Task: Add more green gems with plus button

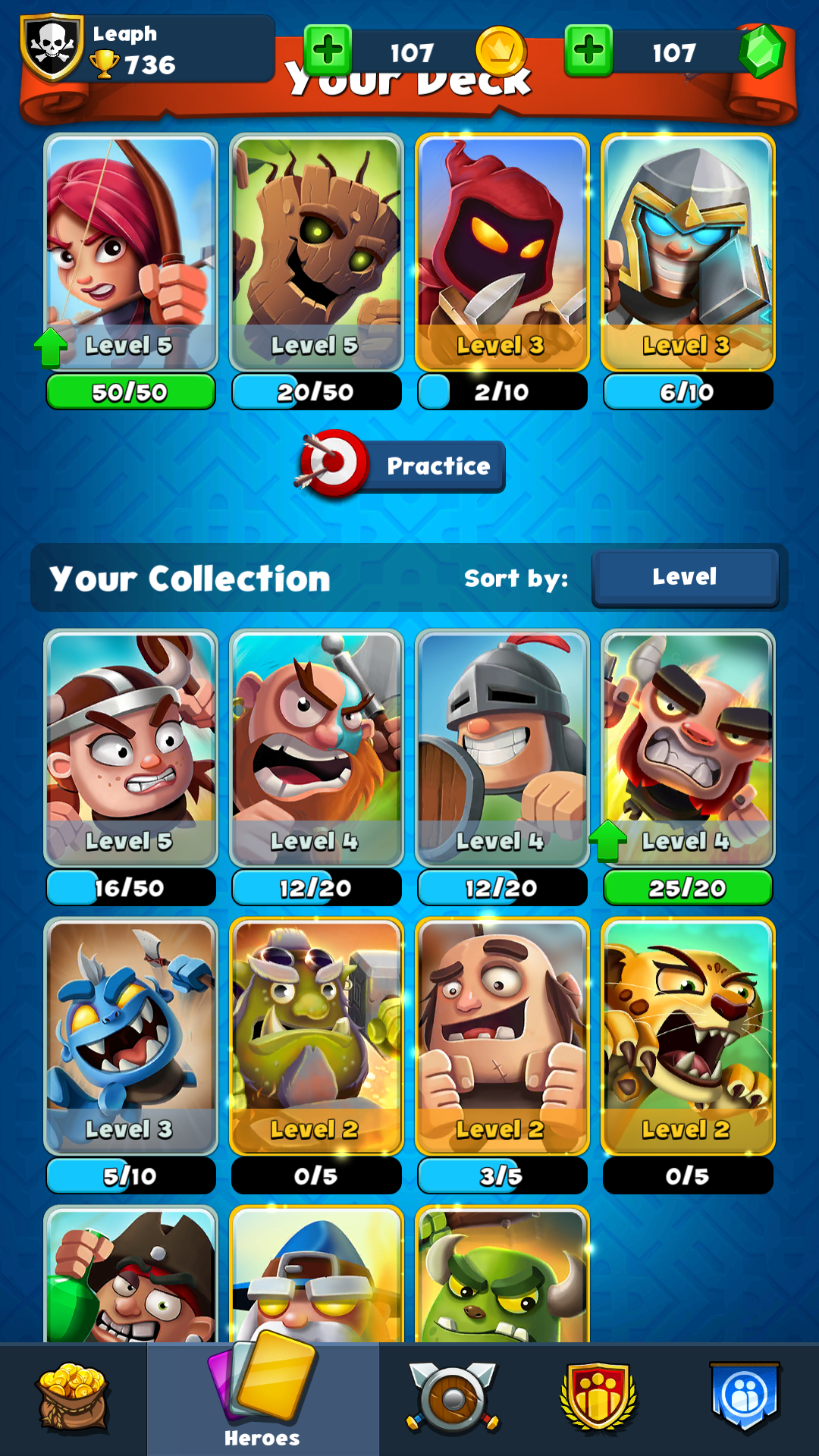Action: 588,51
